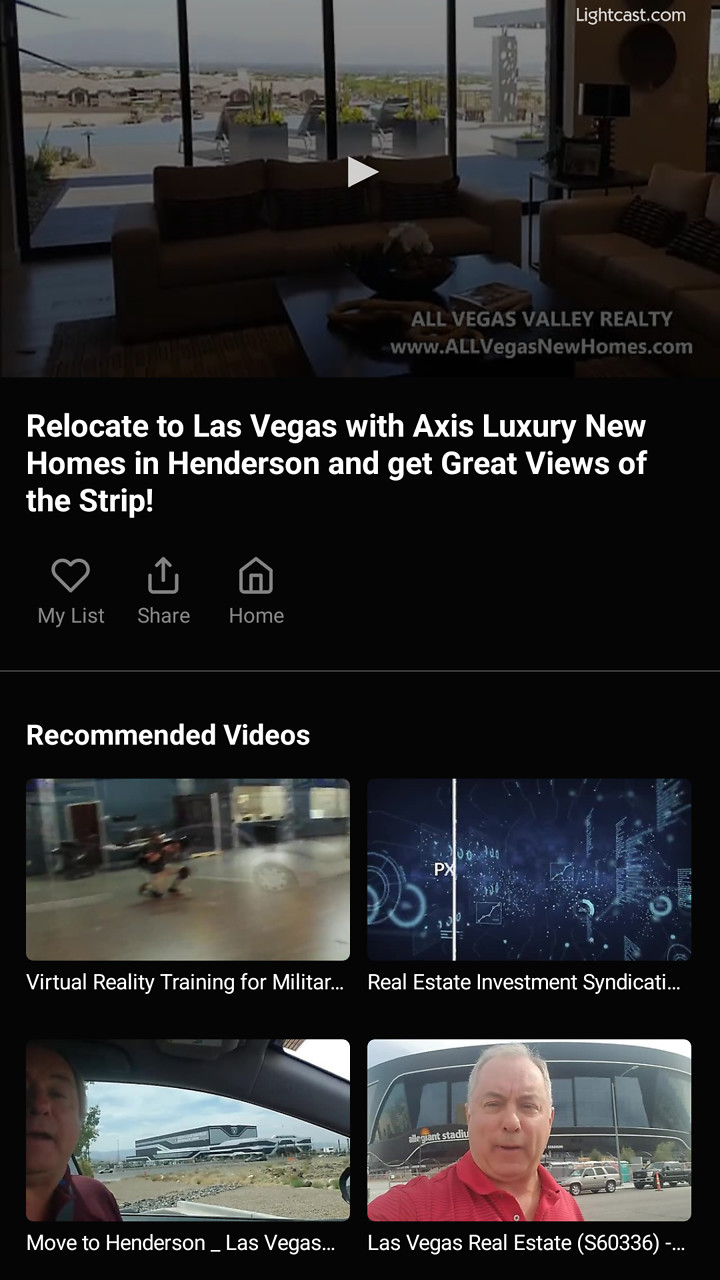Image resolution: width=720 pixels, height=1280 pixels.
Task: Open the Las Vegas Real Estate (S60336) video
Action: [529, 1129]
